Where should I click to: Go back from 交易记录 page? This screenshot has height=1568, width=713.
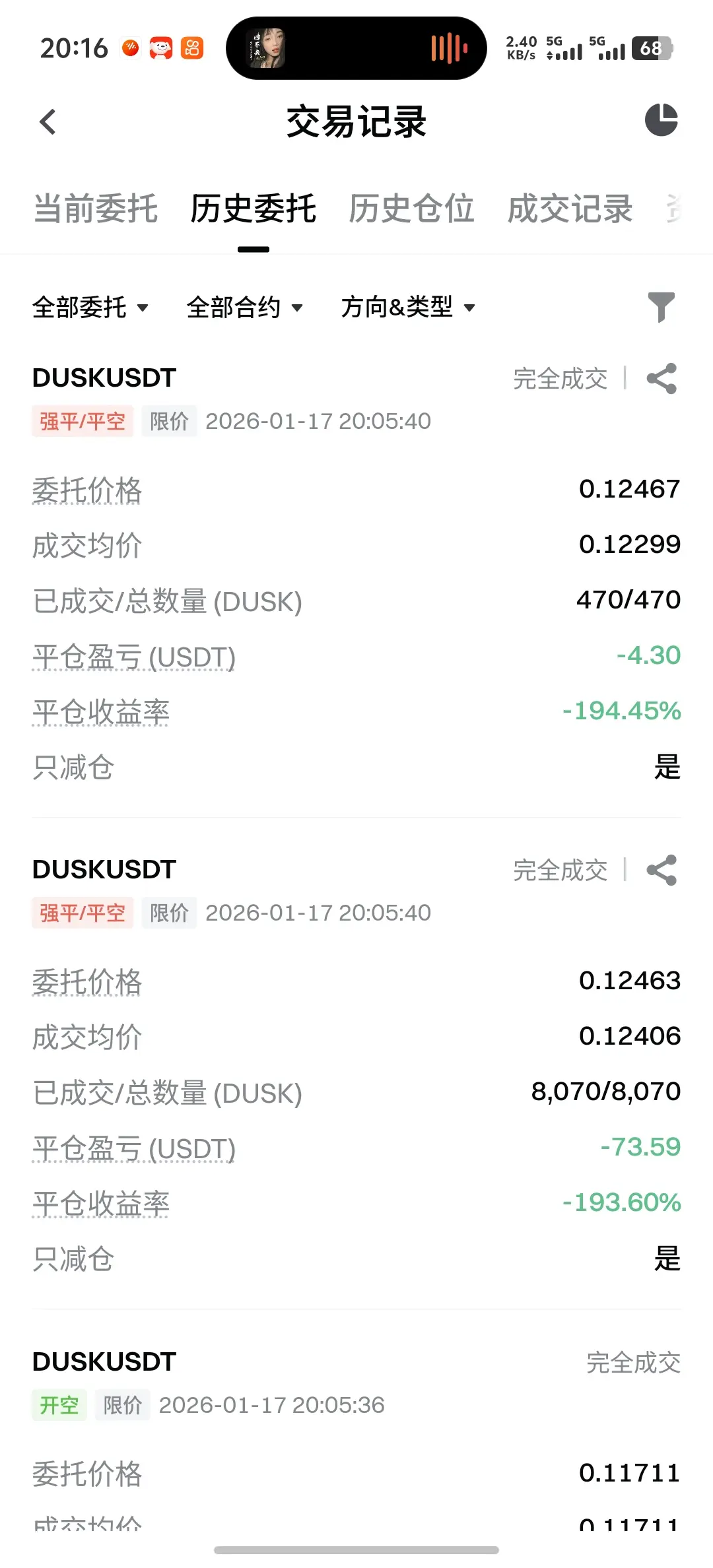coord(48,122)
